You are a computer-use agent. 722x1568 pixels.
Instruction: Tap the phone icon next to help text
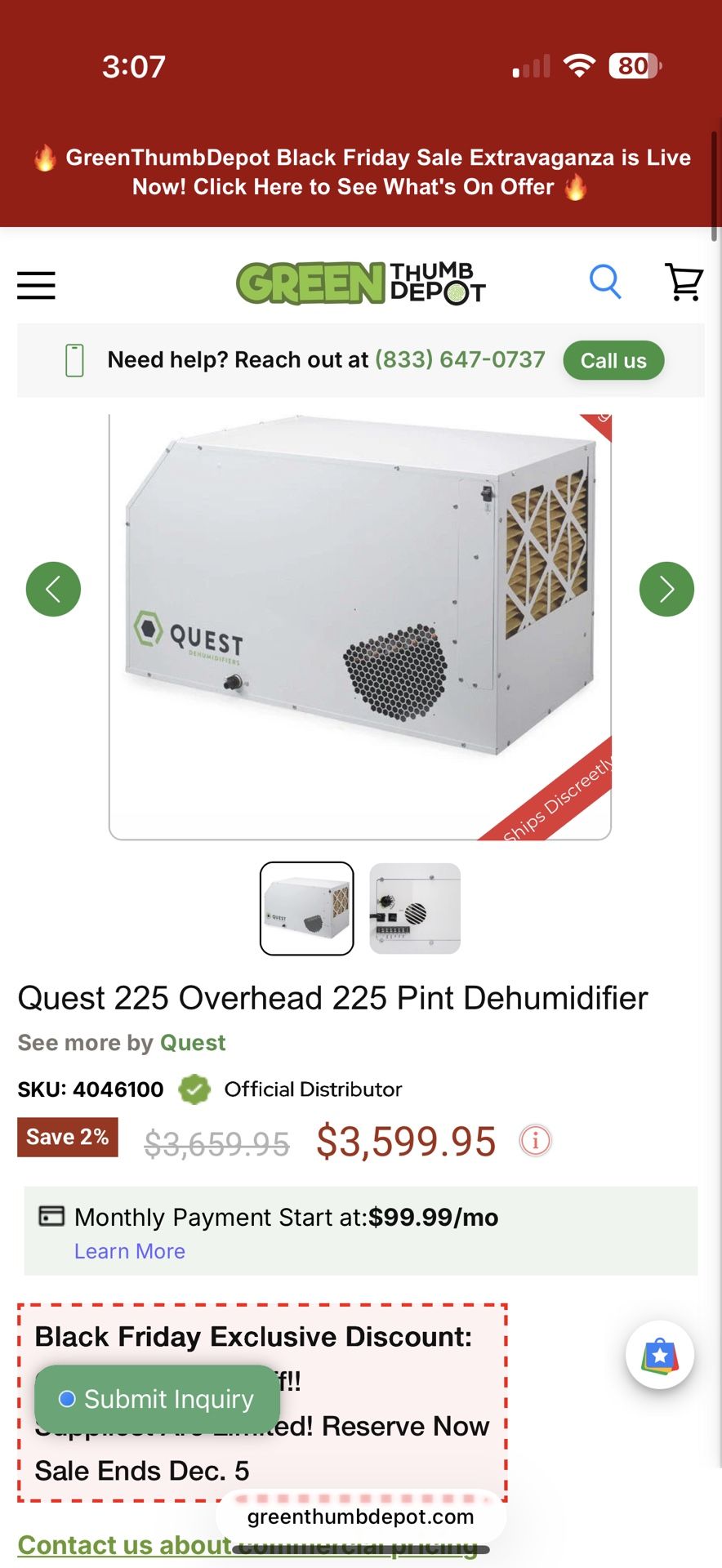(x=74, y=359)
